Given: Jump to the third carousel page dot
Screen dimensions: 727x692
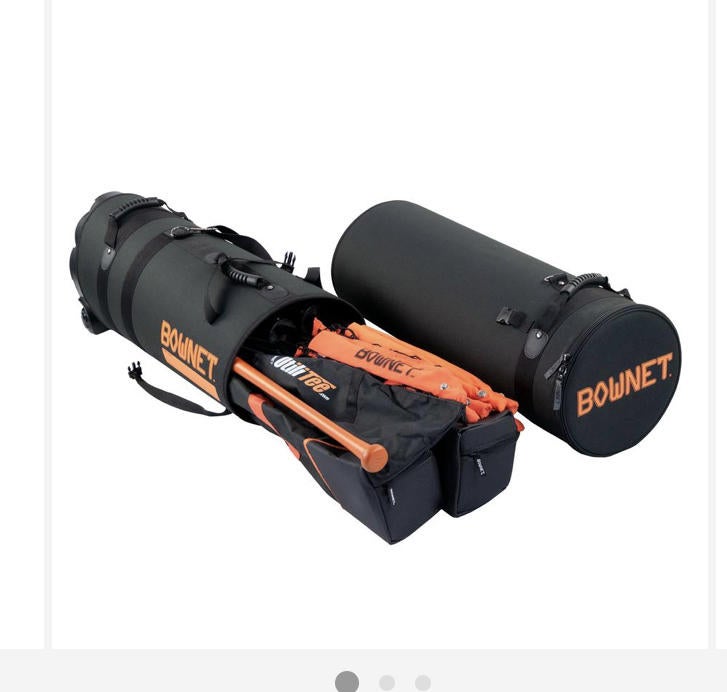Looking at the screenshot, I should [x=422, y=683].
